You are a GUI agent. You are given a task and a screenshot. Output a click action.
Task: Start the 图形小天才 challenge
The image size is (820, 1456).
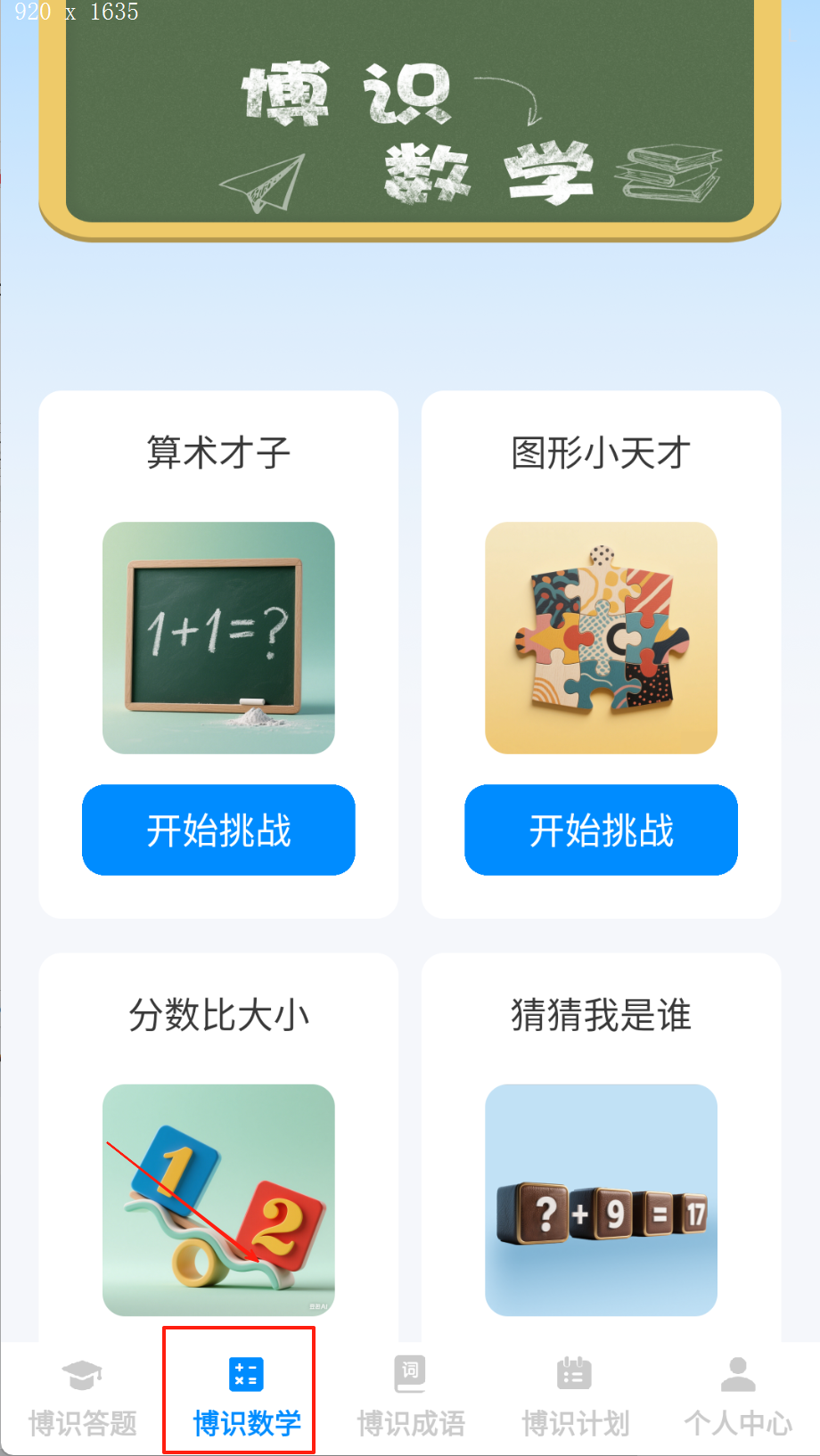[601, 830]
